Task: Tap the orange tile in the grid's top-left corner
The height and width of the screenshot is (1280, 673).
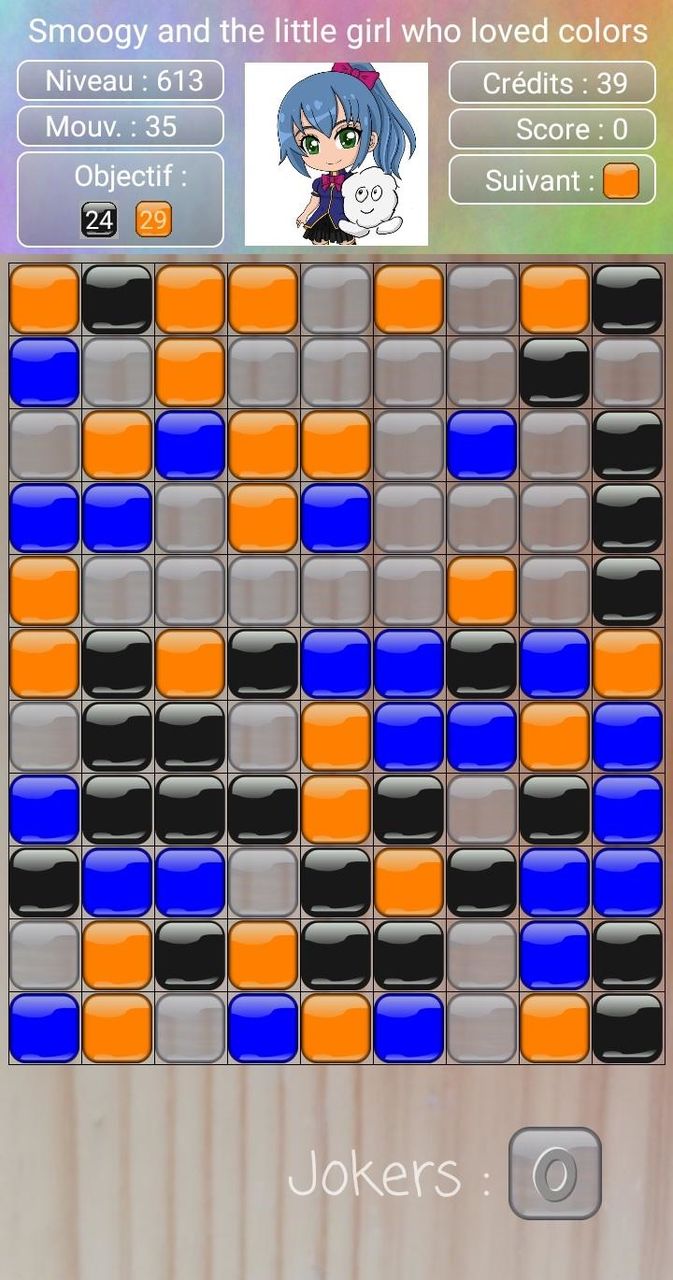Action: pyautogui.click(x=44, y=299)
